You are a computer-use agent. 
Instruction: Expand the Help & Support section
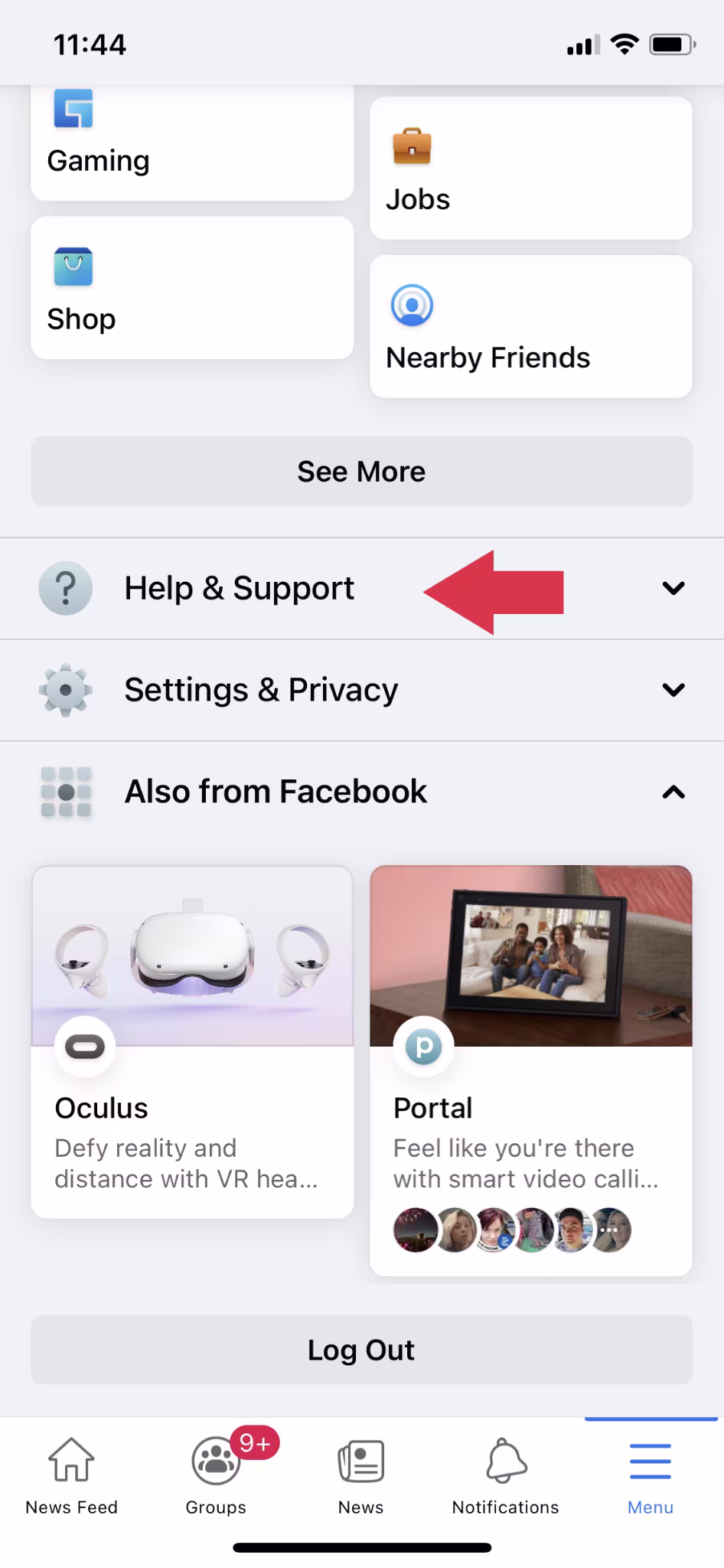(x=361, y=589)
